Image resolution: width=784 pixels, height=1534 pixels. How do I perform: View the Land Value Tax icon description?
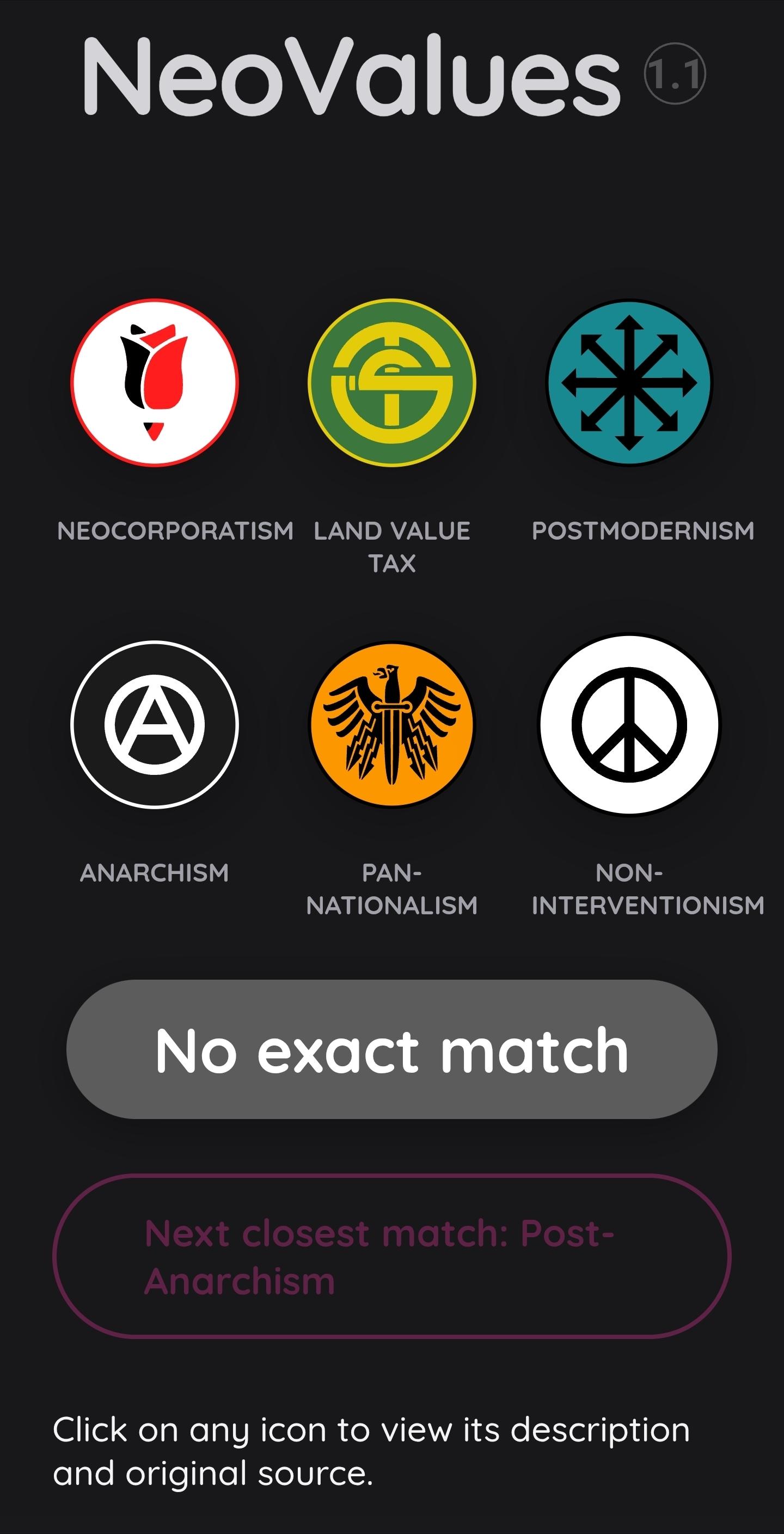pos(391,382)
